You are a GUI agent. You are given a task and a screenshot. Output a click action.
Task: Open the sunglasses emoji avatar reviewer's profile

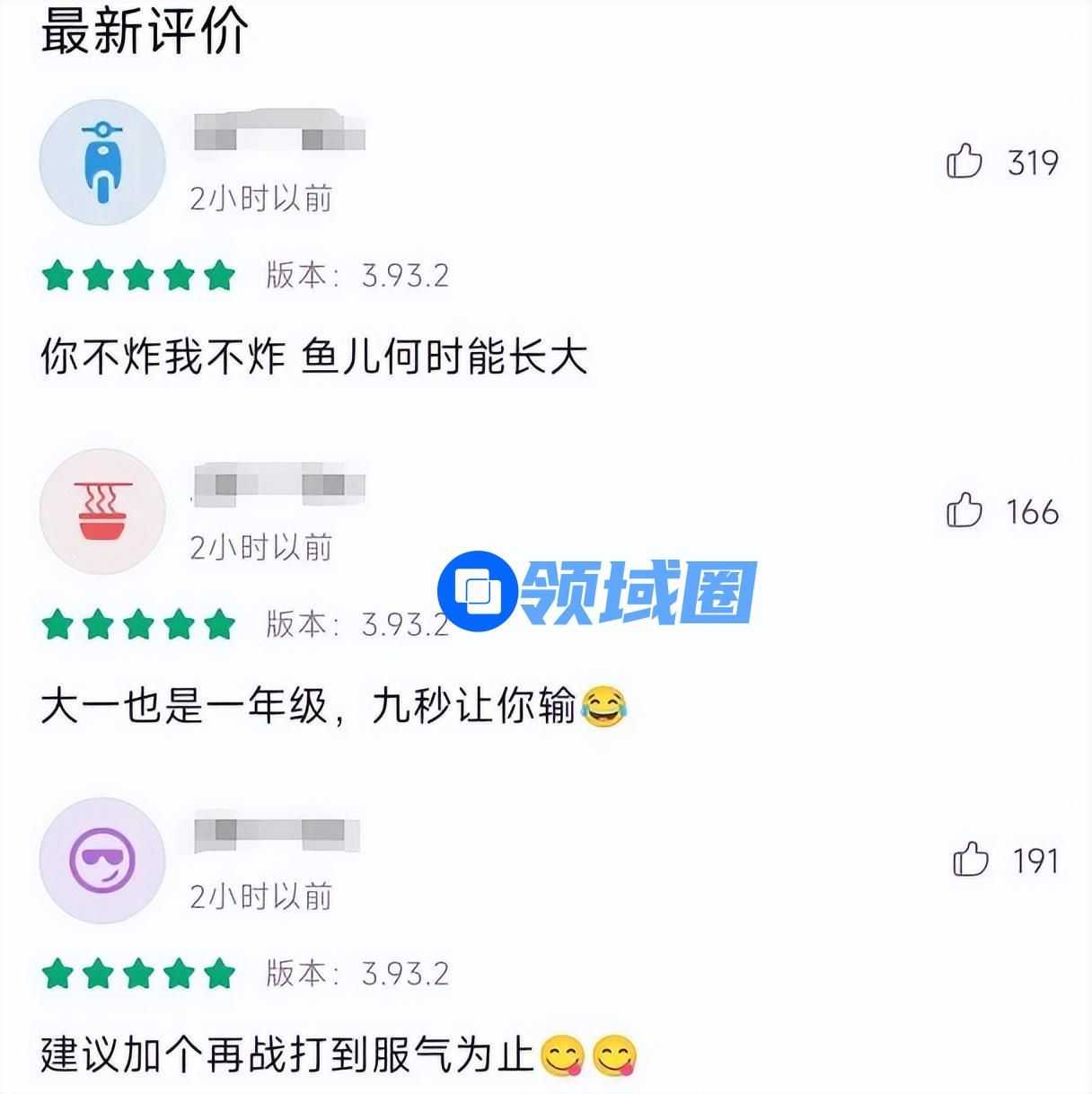[x=102, y=860]
